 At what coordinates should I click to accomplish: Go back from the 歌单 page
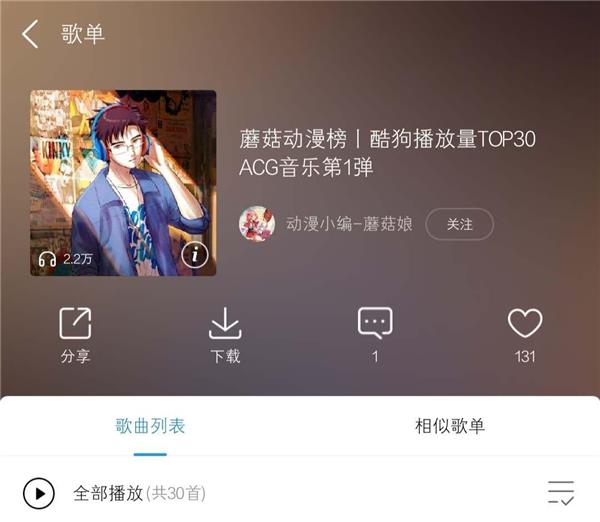click(x=30, y=33)
